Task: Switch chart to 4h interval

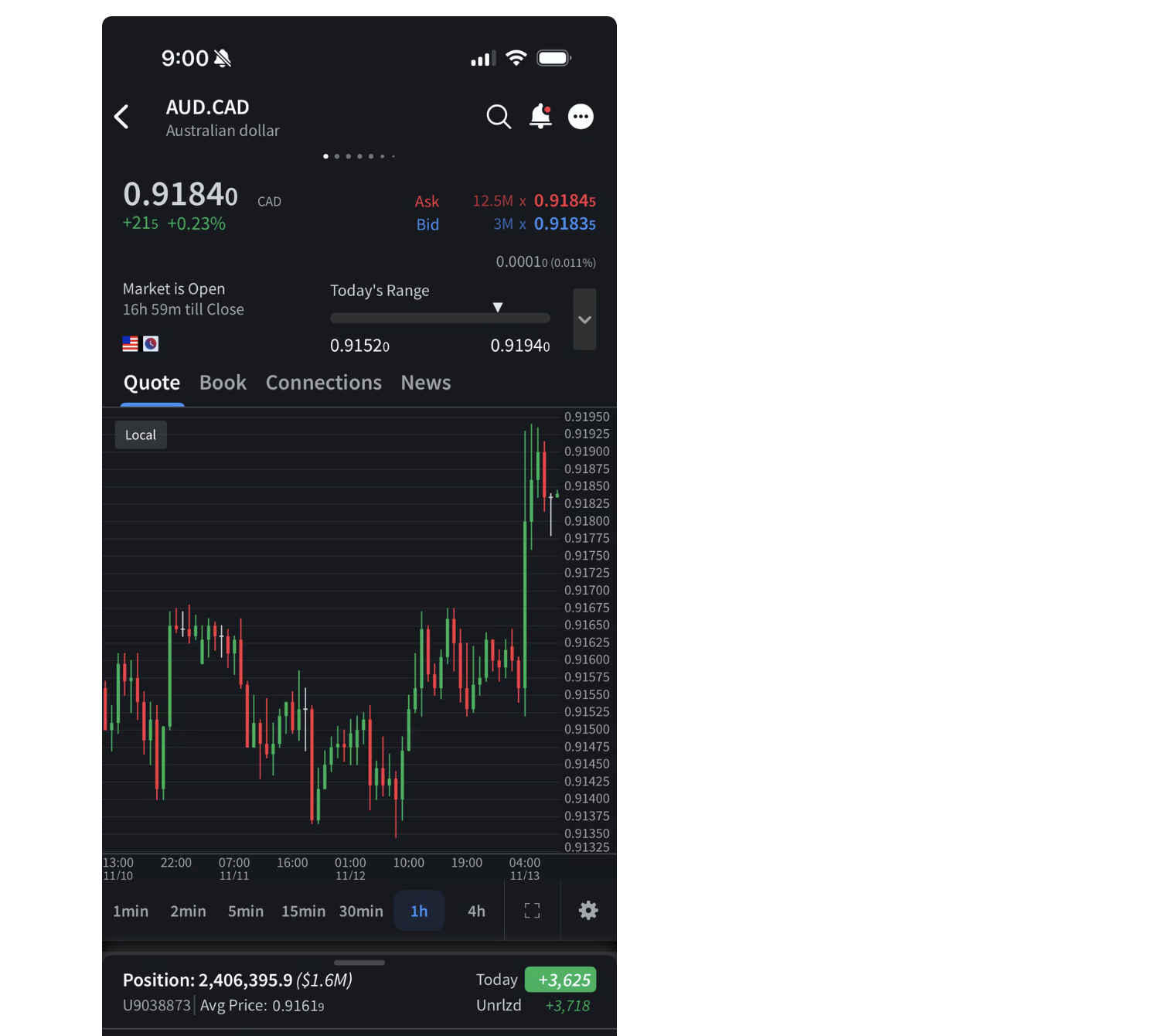Action: (476, 911)
